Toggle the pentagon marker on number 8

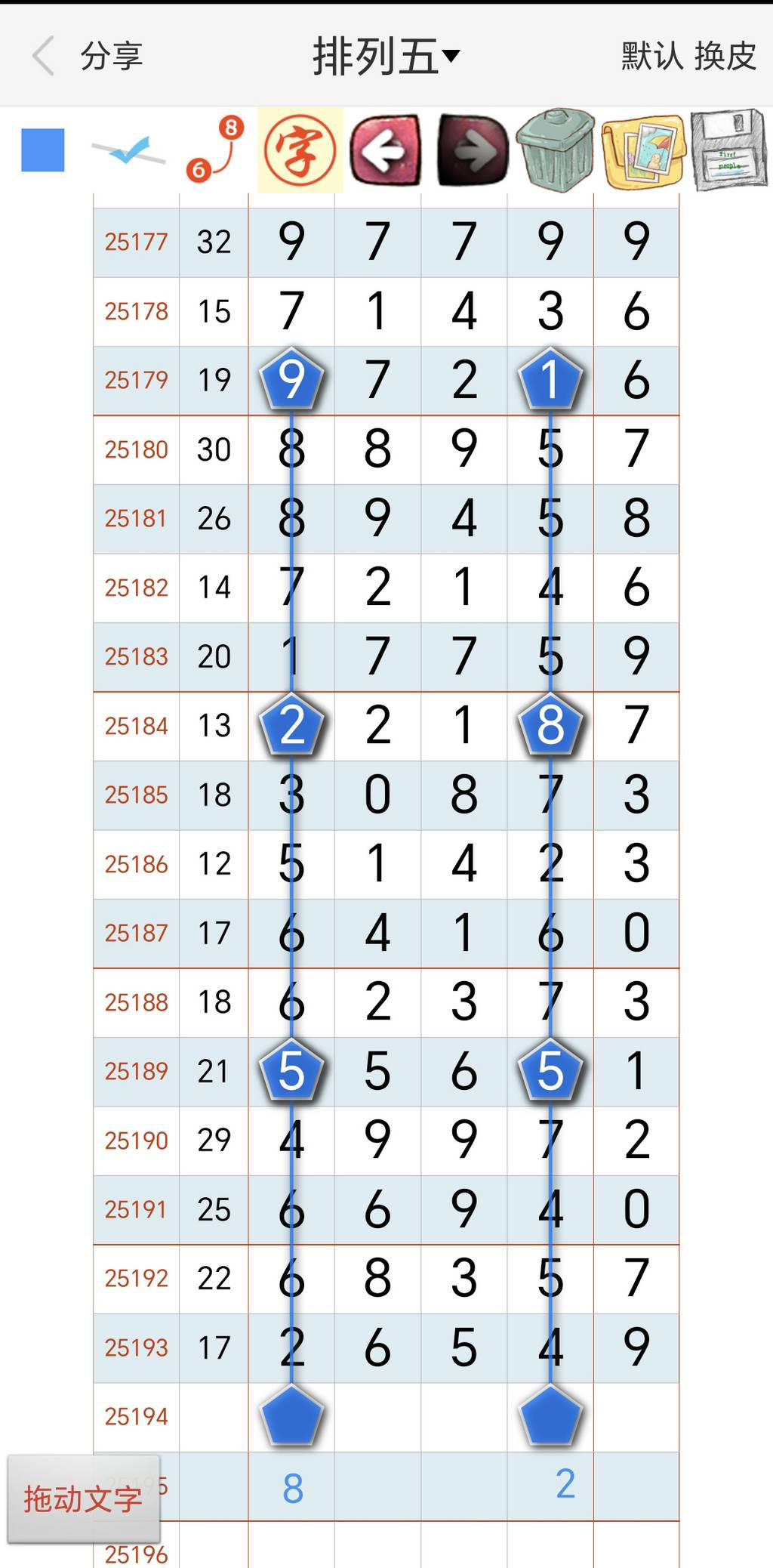[552, 726]
